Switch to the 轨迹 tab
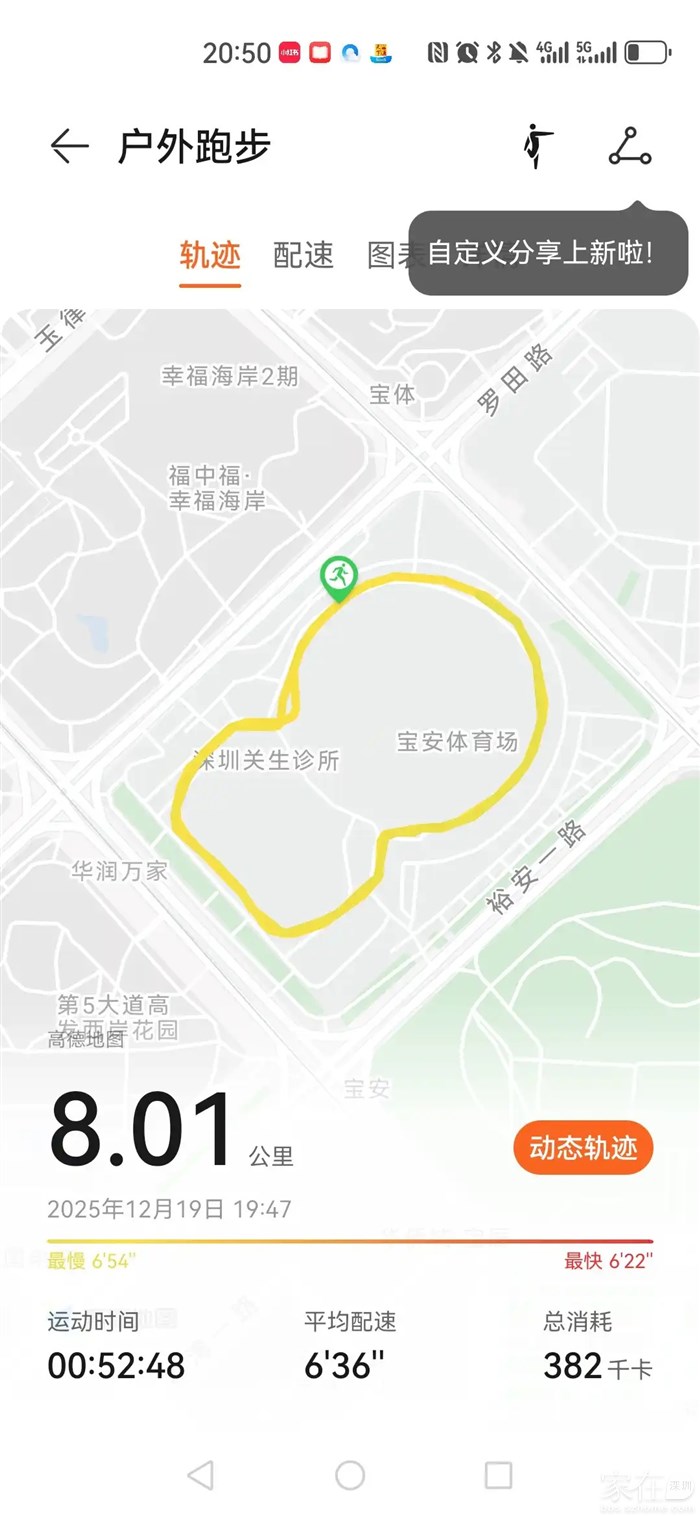 click(210, 255)
